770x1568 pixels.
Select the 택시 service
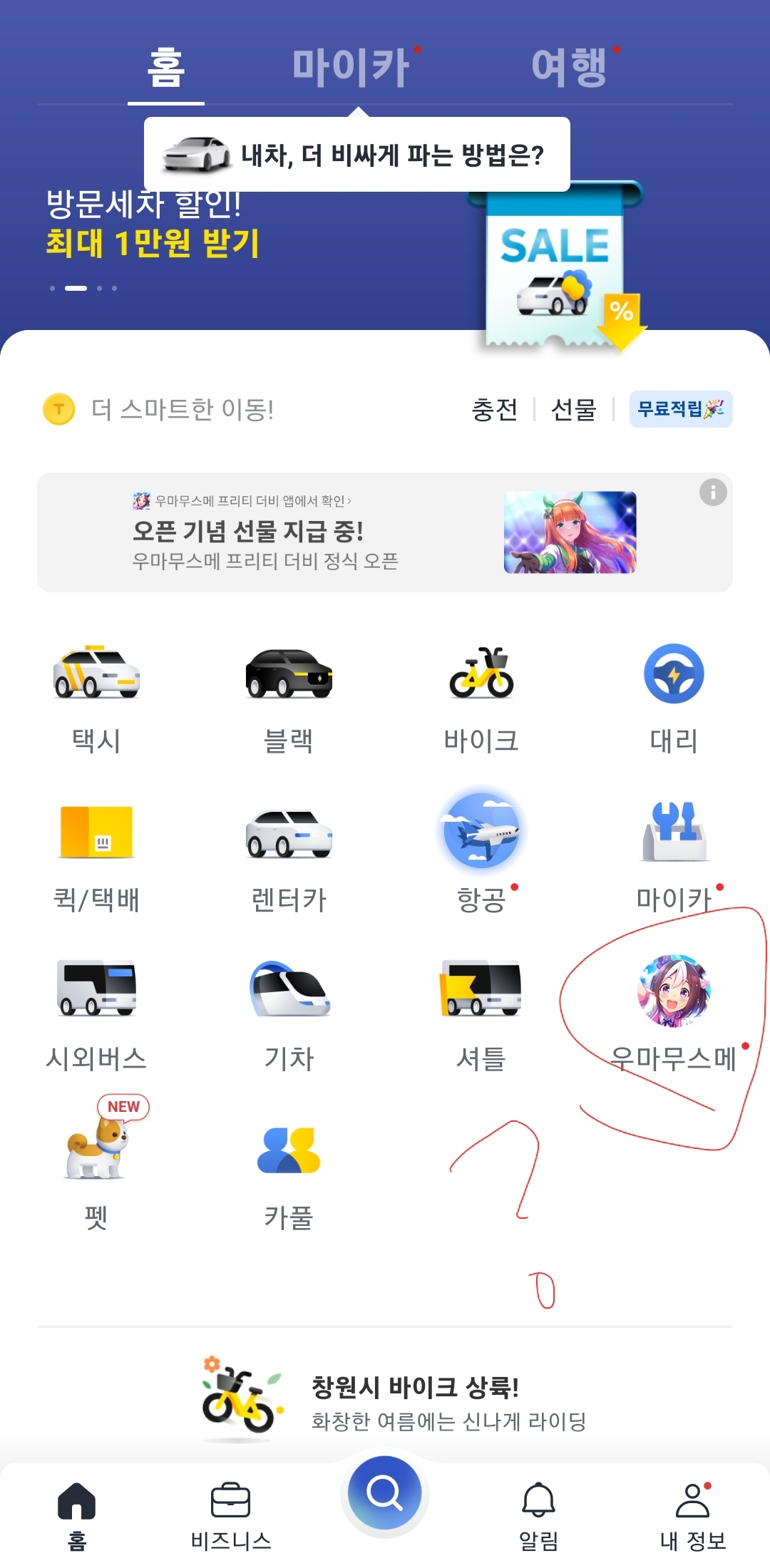[x=96, y=698]
